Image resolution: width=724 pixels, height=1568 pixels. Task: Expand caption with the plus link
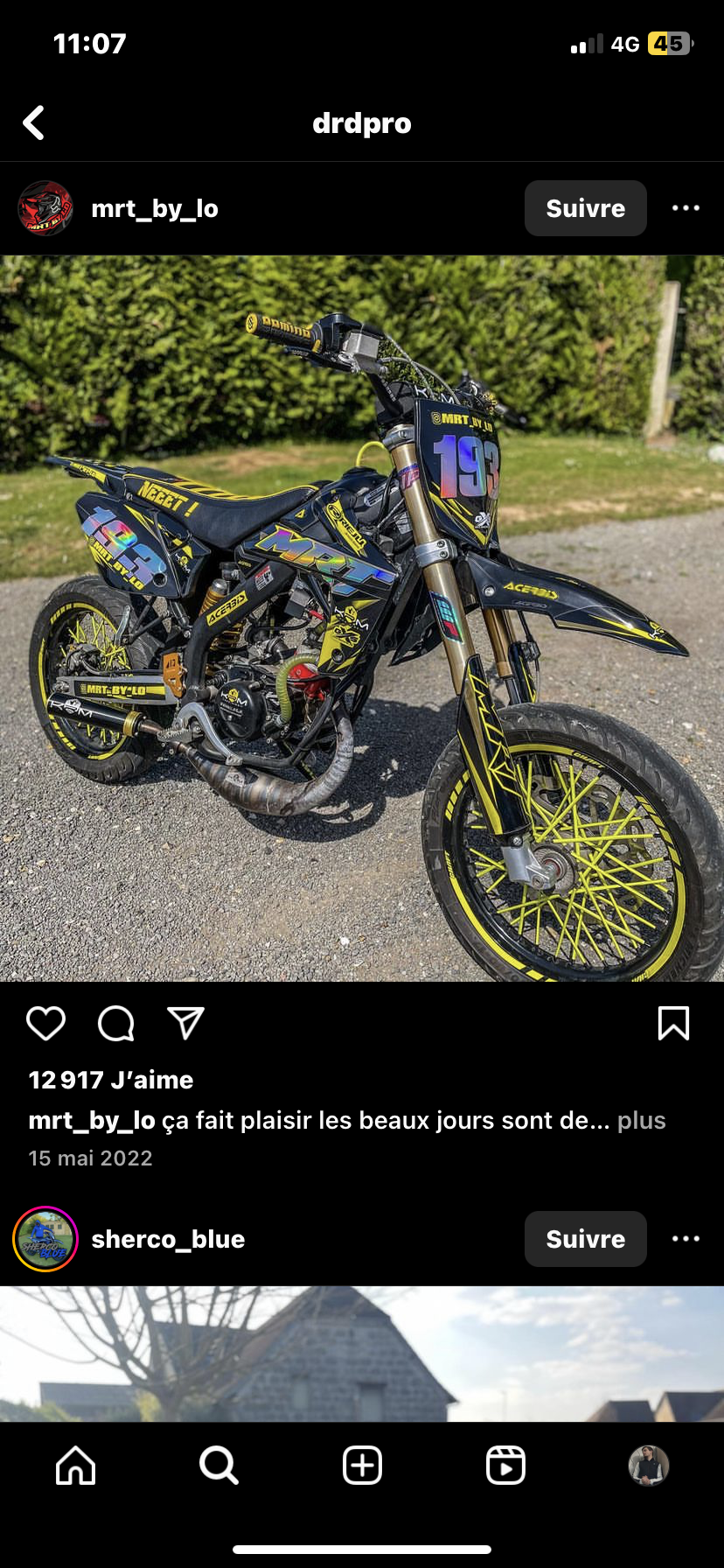[641, 1120]
